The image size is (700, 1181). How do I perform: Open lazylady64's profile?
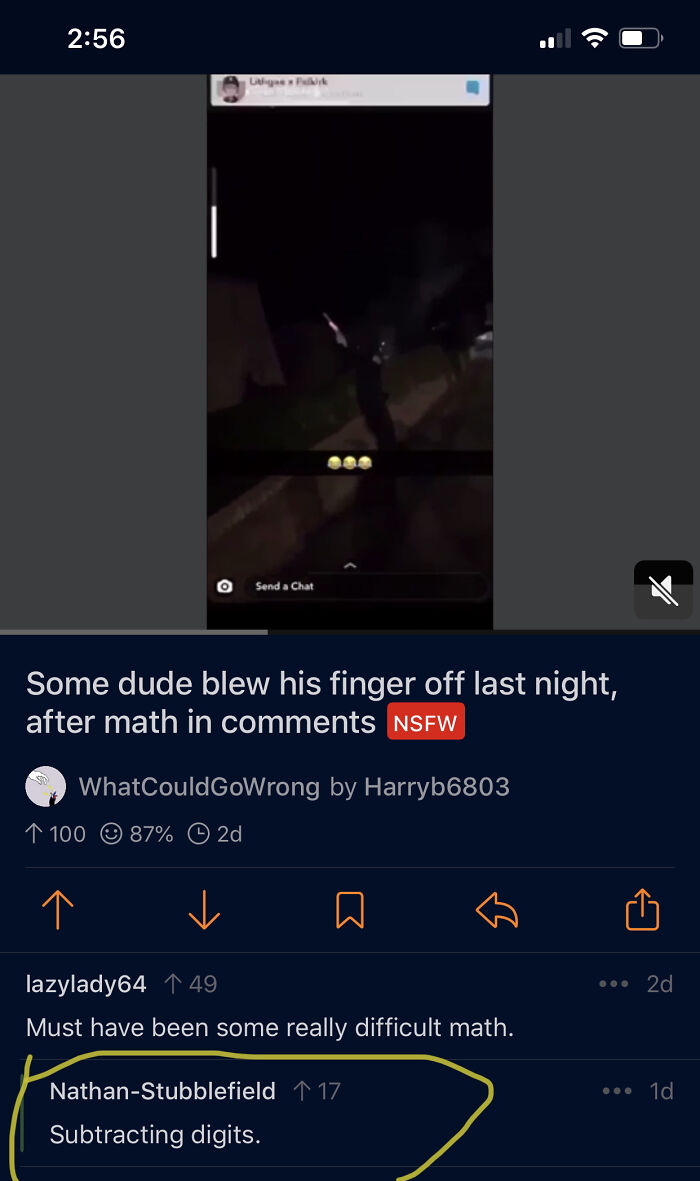[x=86, y=984]
